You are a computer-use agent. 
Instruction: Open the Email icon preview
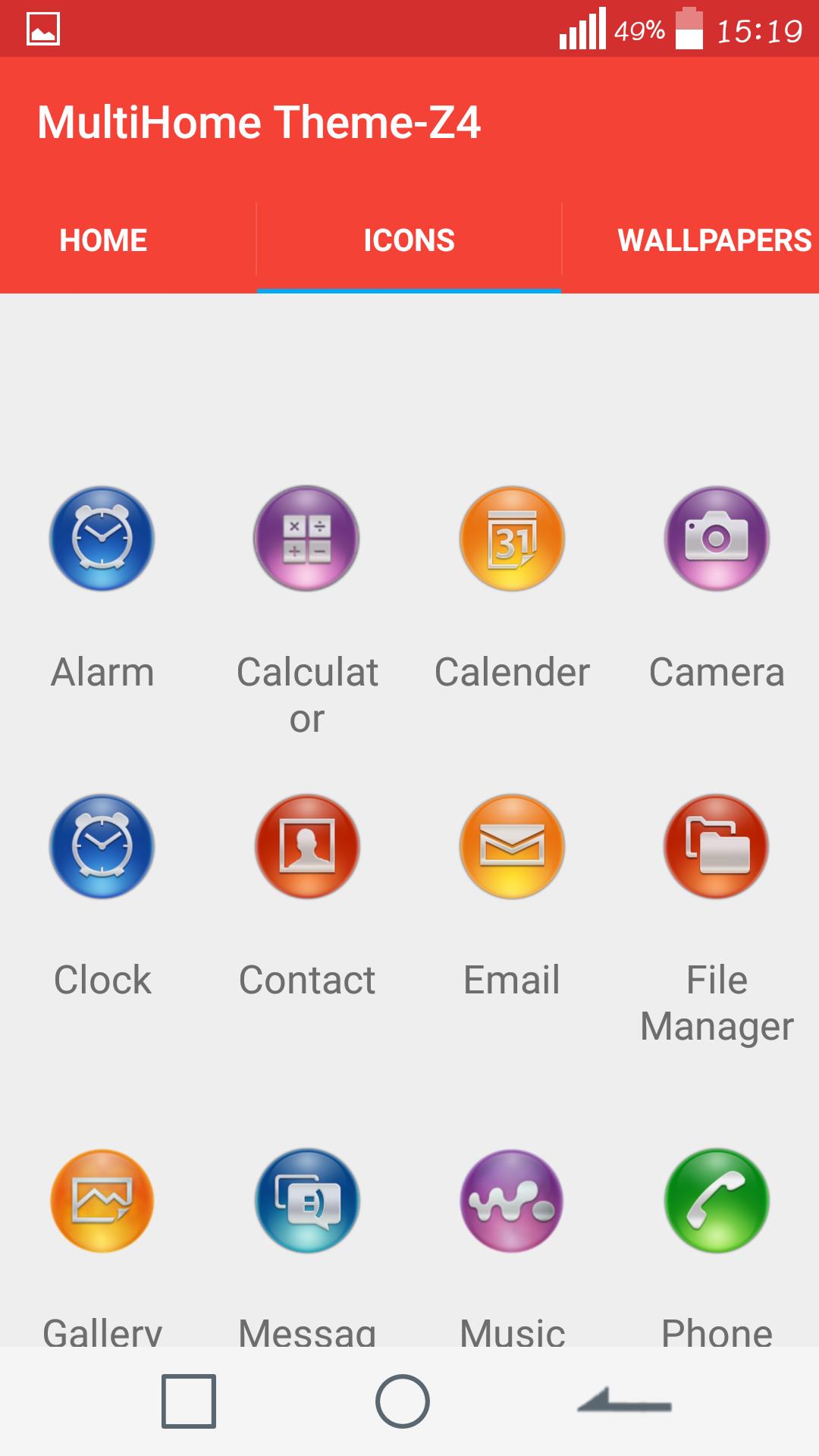(511, 848)
